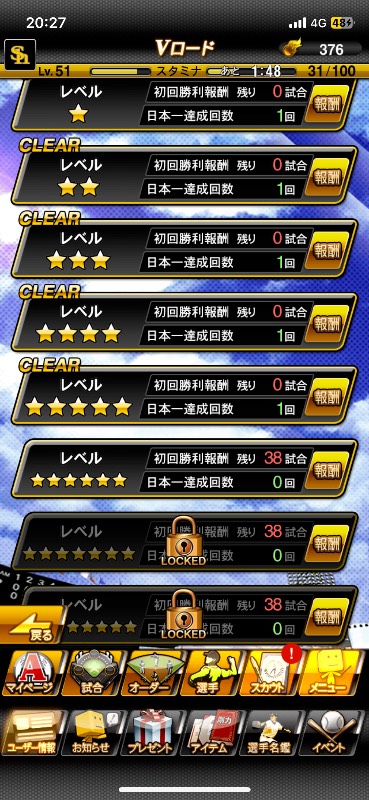Go to the 試合 section
This screenshot has width=369, height=800.
click(x=92, y=673)
